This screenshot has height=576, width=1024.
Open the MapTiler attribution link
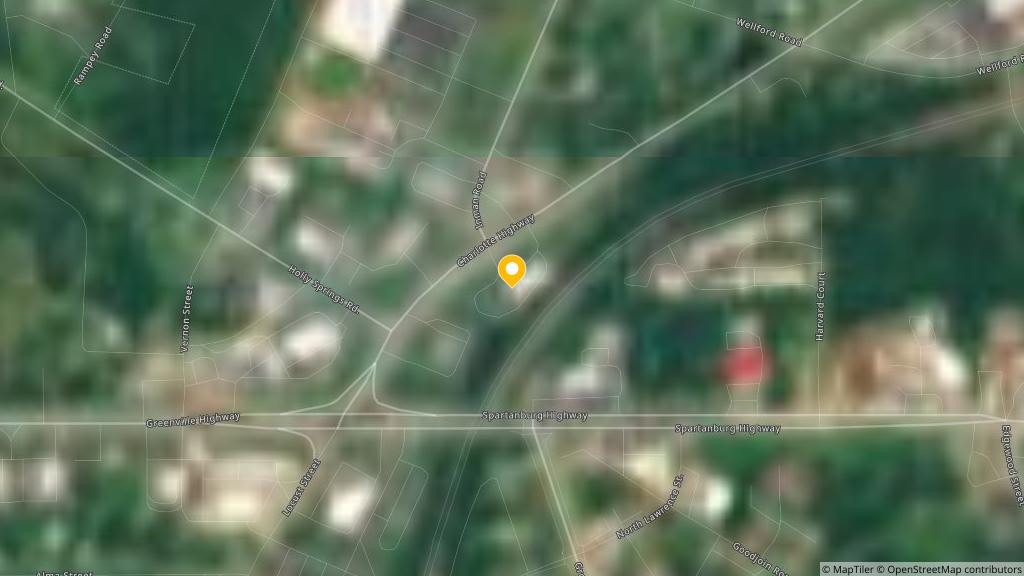coord(847,569)
